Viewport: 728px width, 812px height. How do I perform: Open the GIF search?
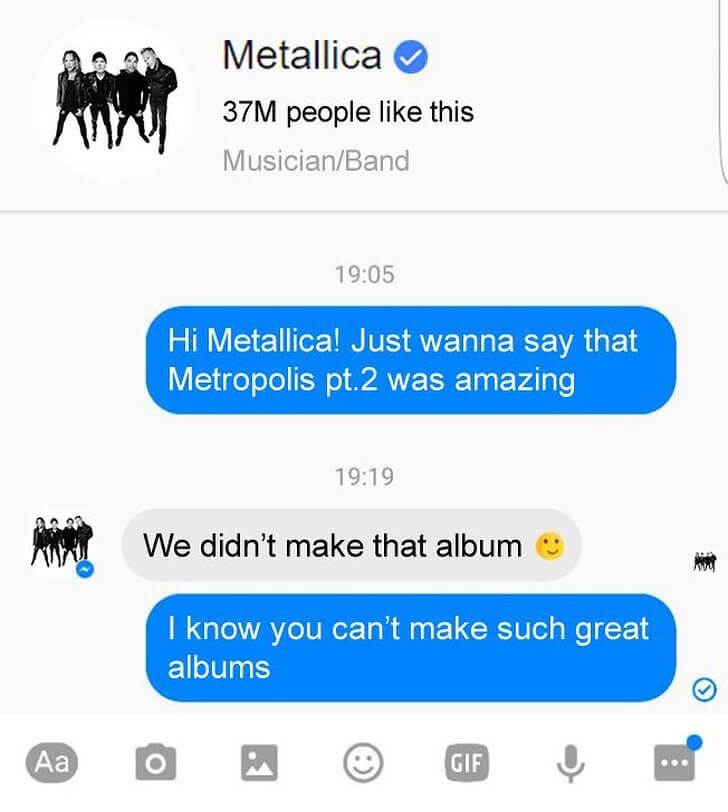[466, 764]
